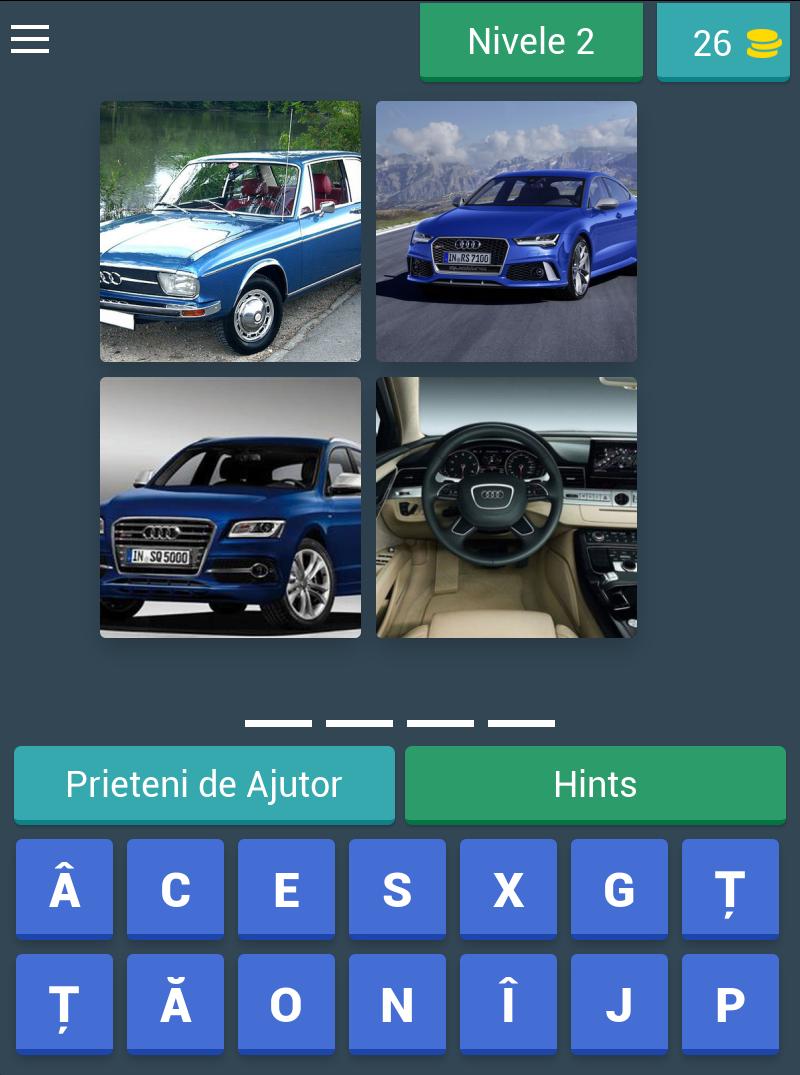Screen dimensions: 800x1075
Task: Tap the C letter key
Action: pyautogui.click(x=175, y=888)
